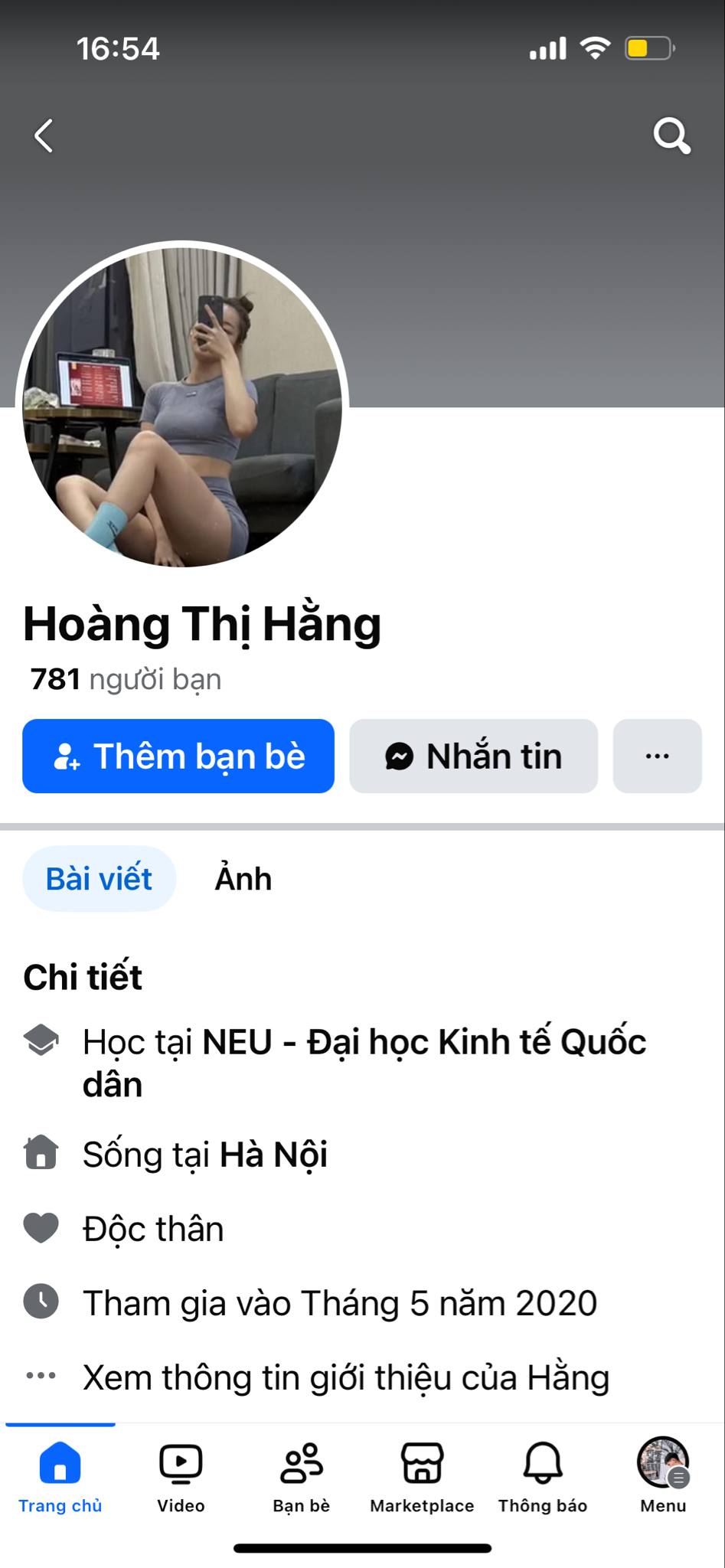Tap the Thêm bạn bè button
The height and width of the screenshot is (1568, 725).
[178, 756]
